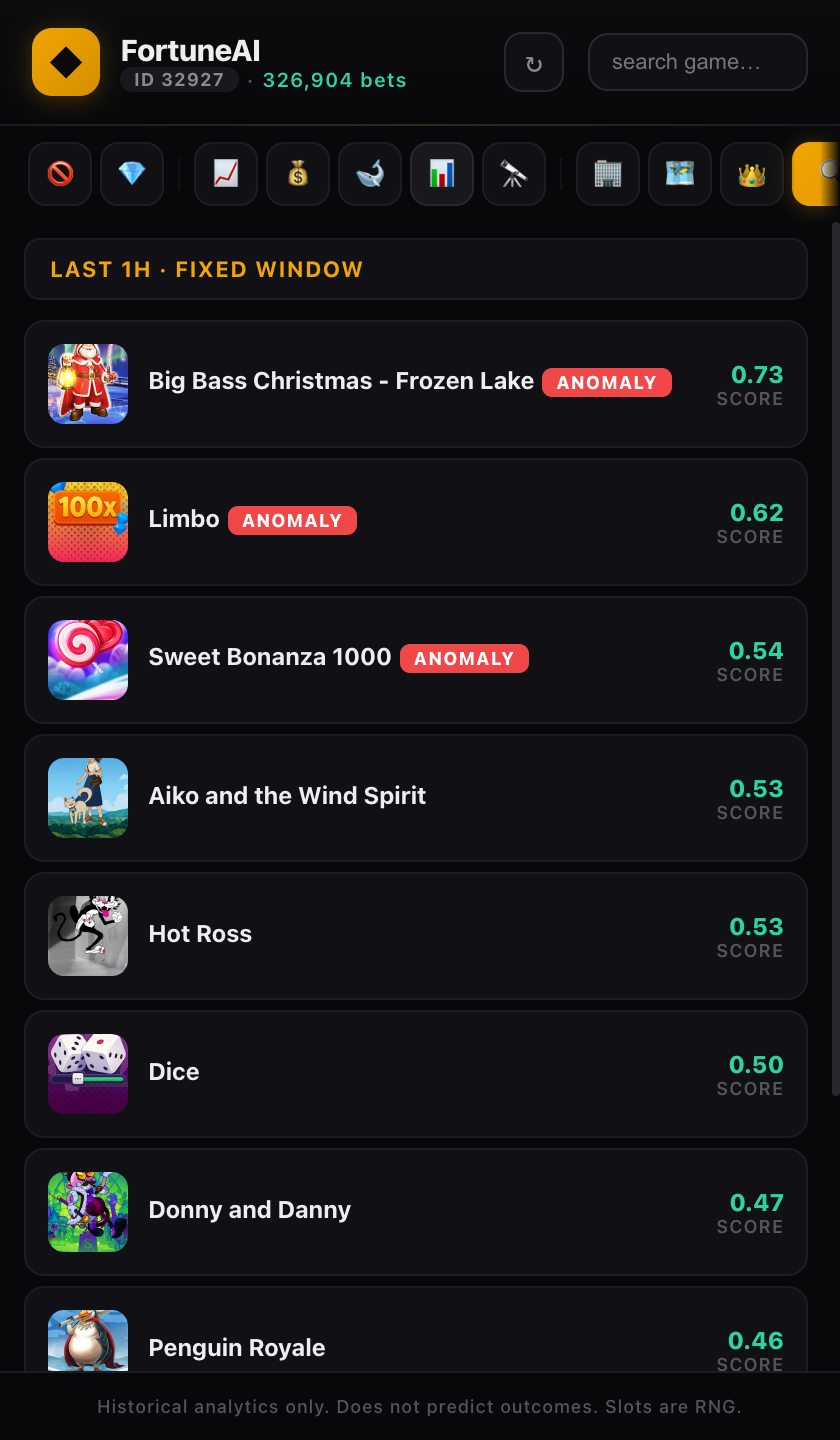Image resolution: width=840 pixels, height=1440 pixels.
Task: Open the Limbo game row
Action: click(415, 522)
